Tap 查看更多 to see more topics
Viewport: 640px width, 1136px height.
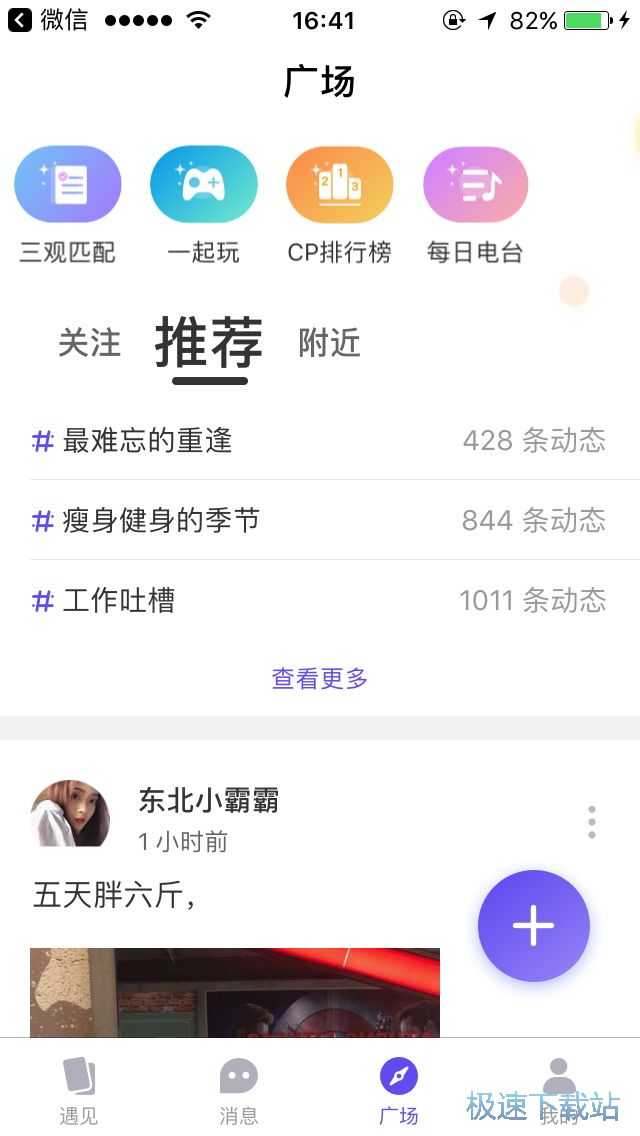pos(320,679)
